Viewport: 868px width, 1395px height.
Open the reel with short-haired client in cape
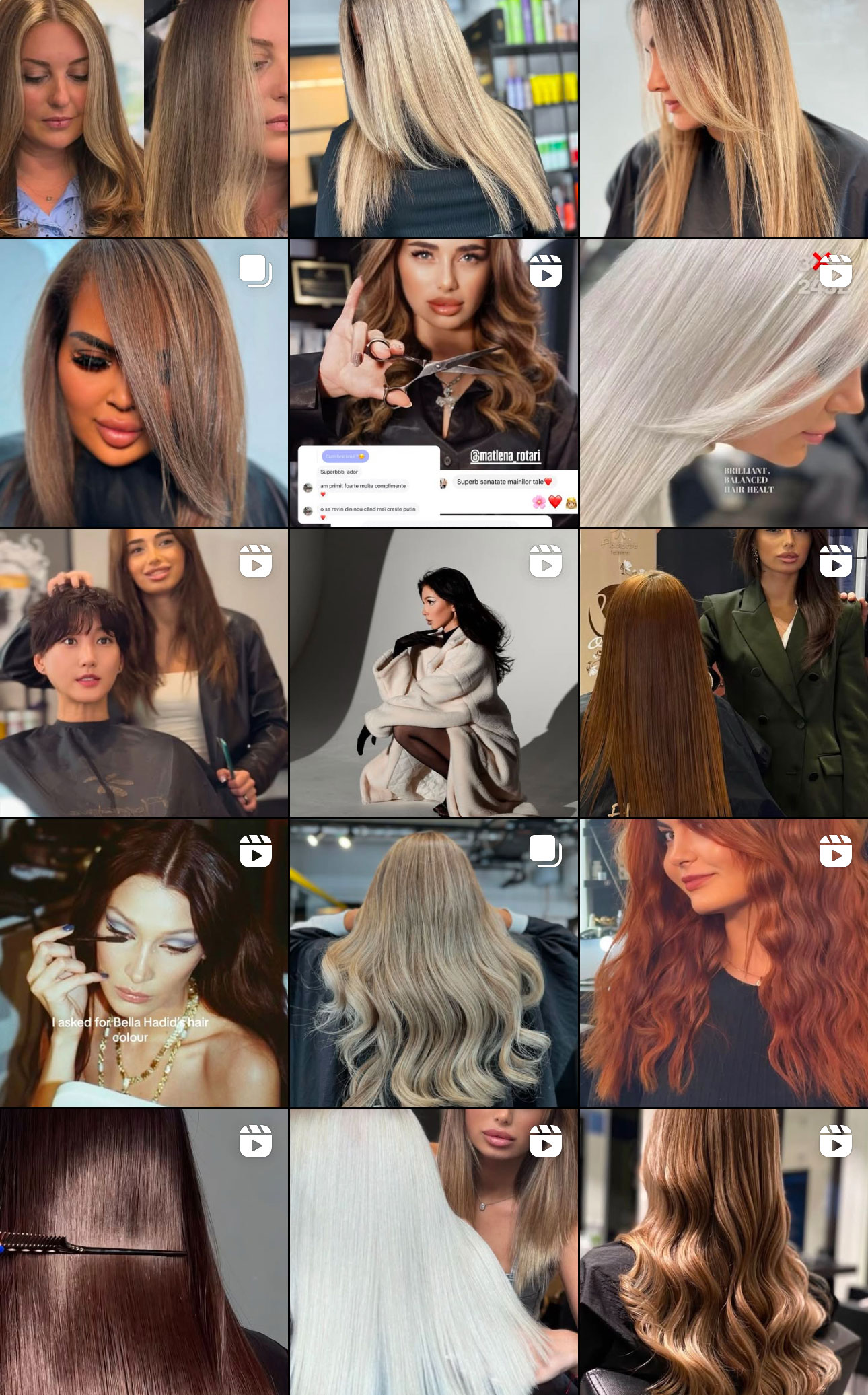pos(144,672)
